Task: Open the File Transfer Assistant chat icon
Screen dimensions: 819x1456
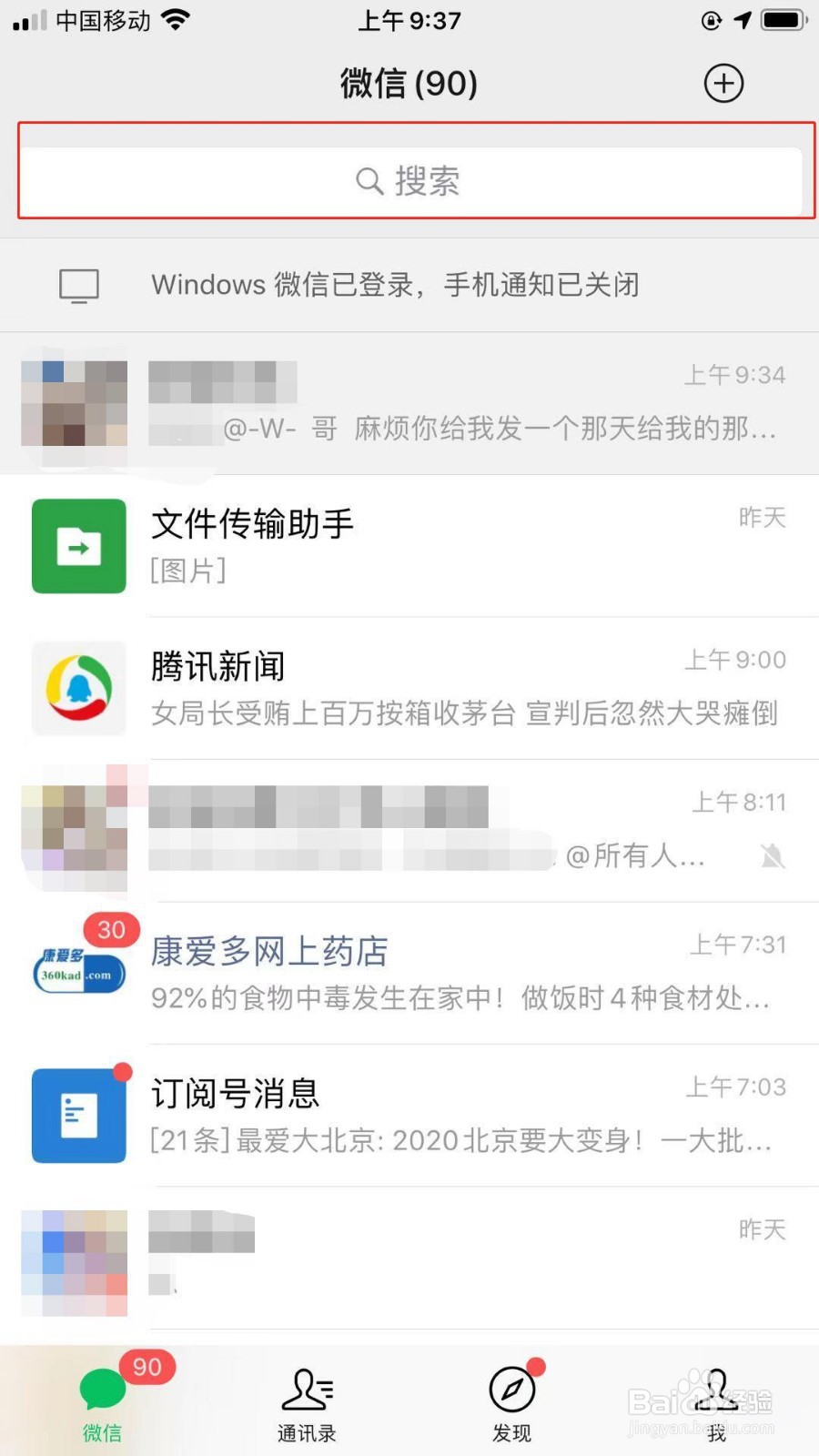Action: coord(78,546)
